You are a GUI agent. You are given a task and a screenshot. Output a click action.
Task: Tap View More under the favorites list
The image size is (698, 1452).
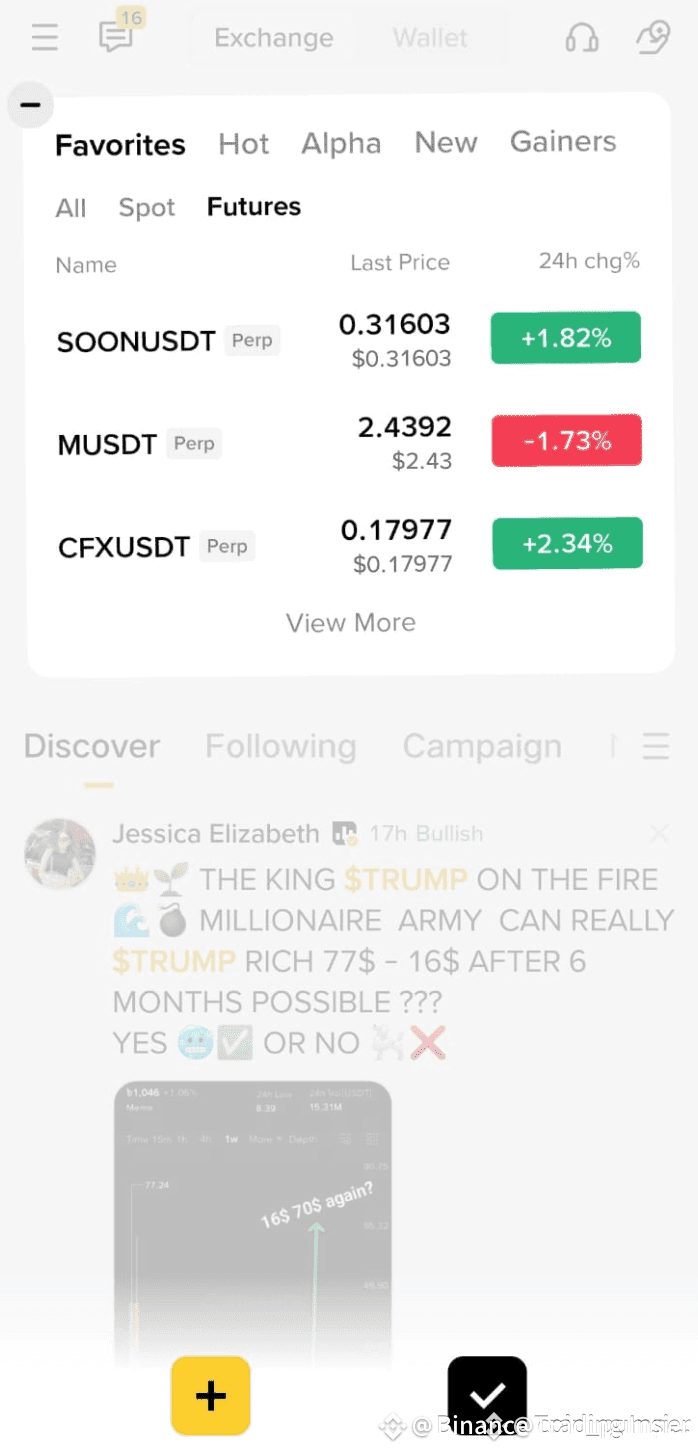350,622
